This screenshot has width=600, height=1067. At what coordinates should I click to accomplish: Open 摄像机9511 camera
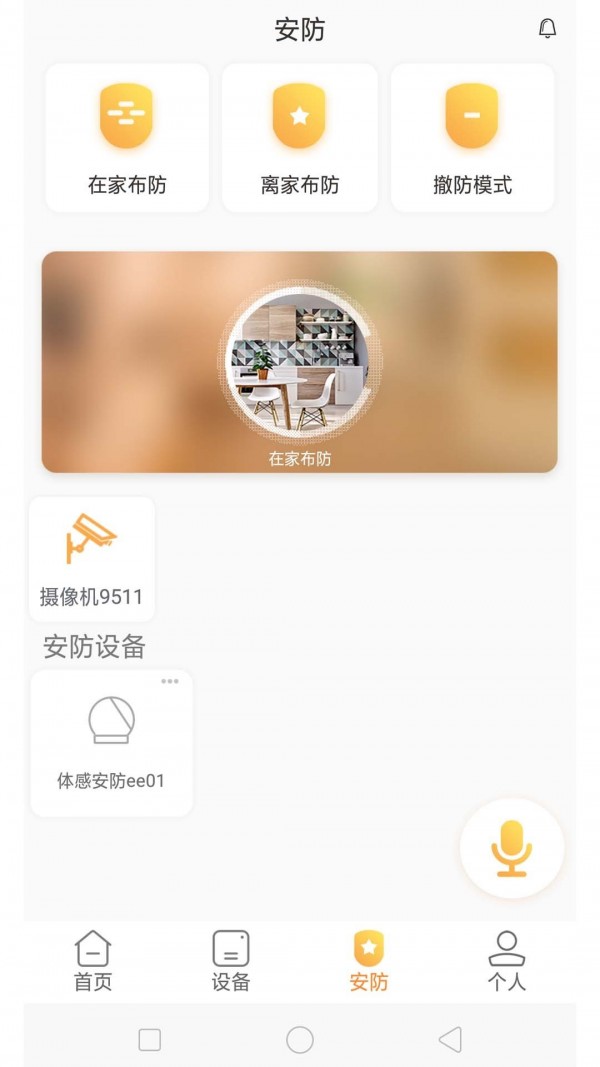[91, 559]
